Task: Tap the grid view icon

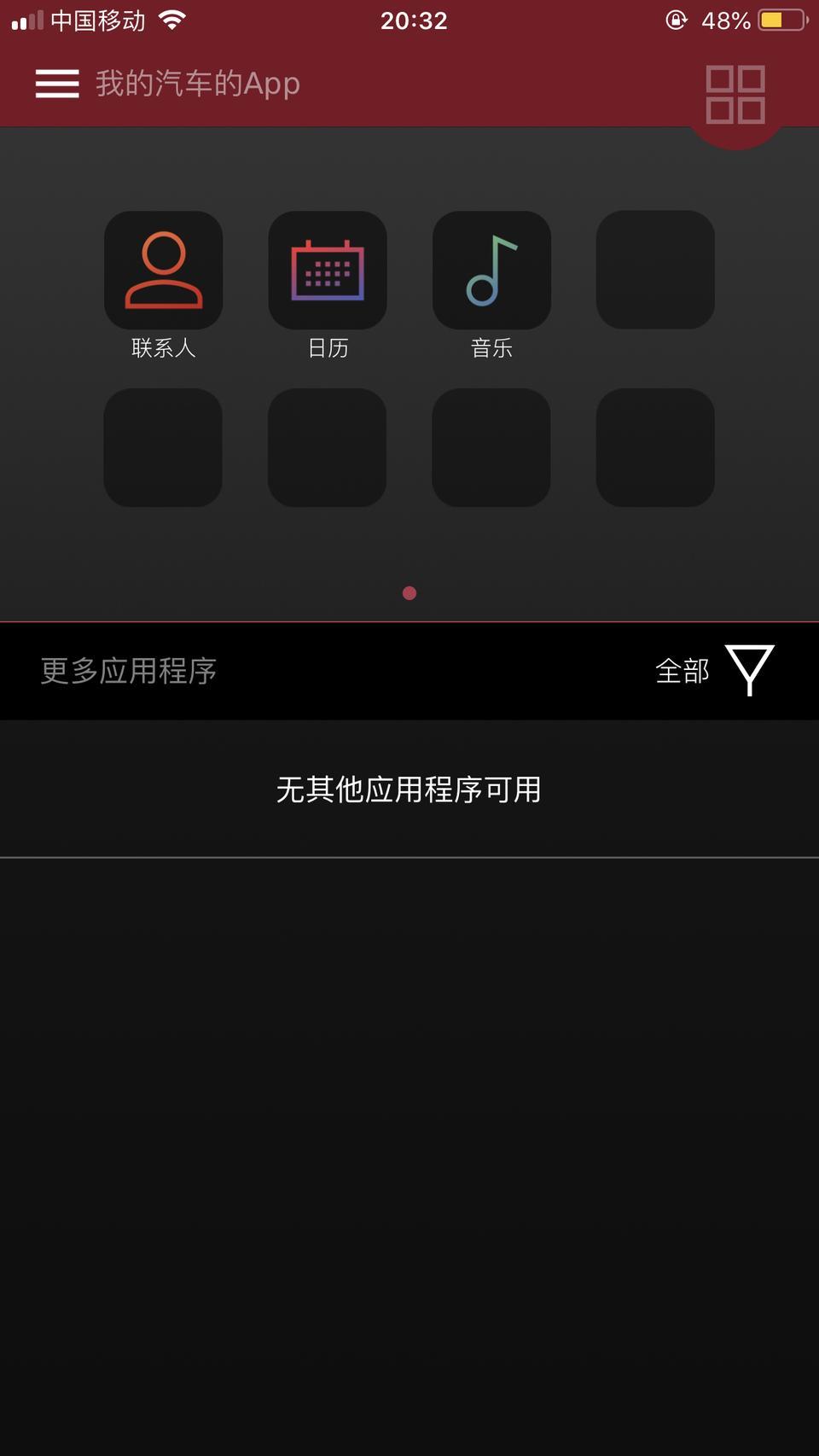Action: [x=735, y=94]
